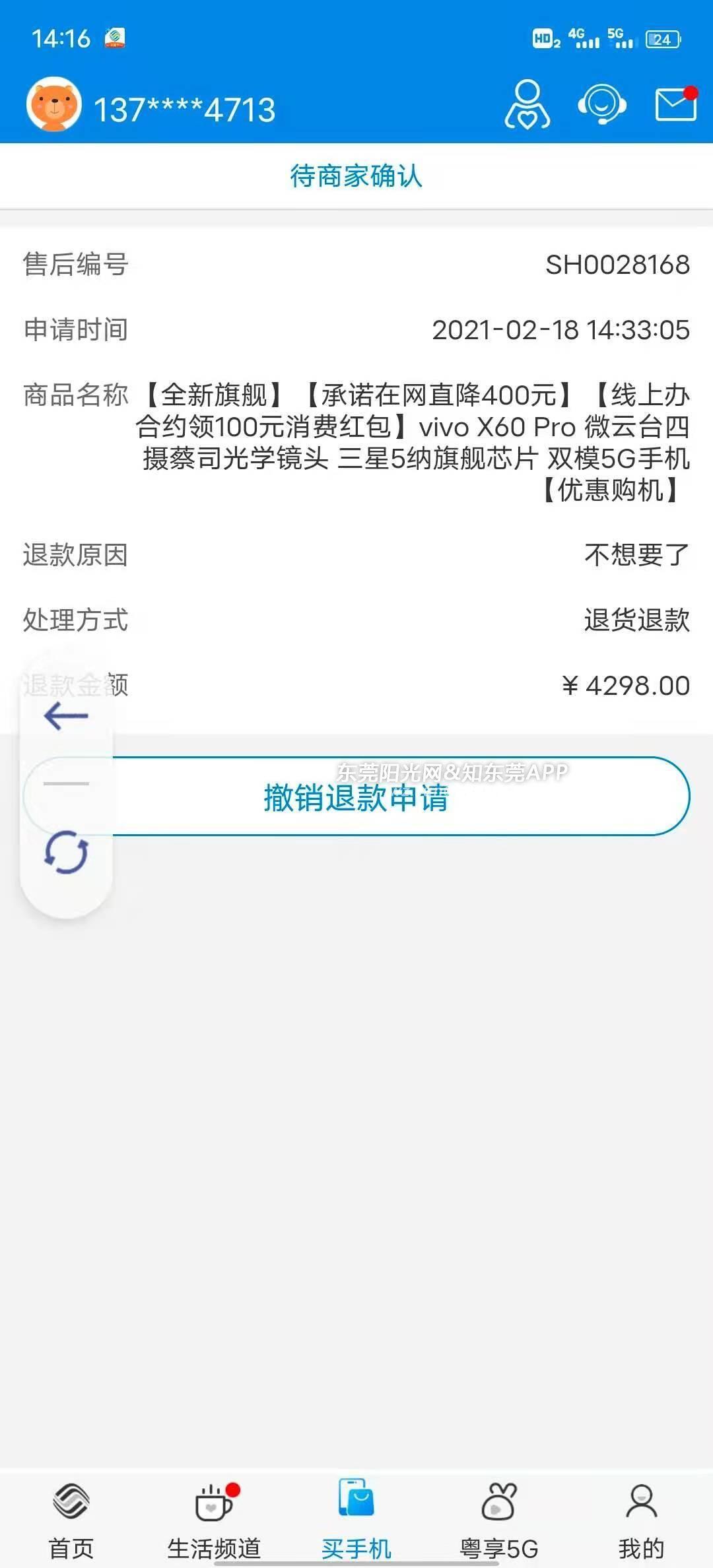713x1568 pixels.
Task: Contact customer service via headset icon
Action: pyautogui.click(x=601, y=105)
